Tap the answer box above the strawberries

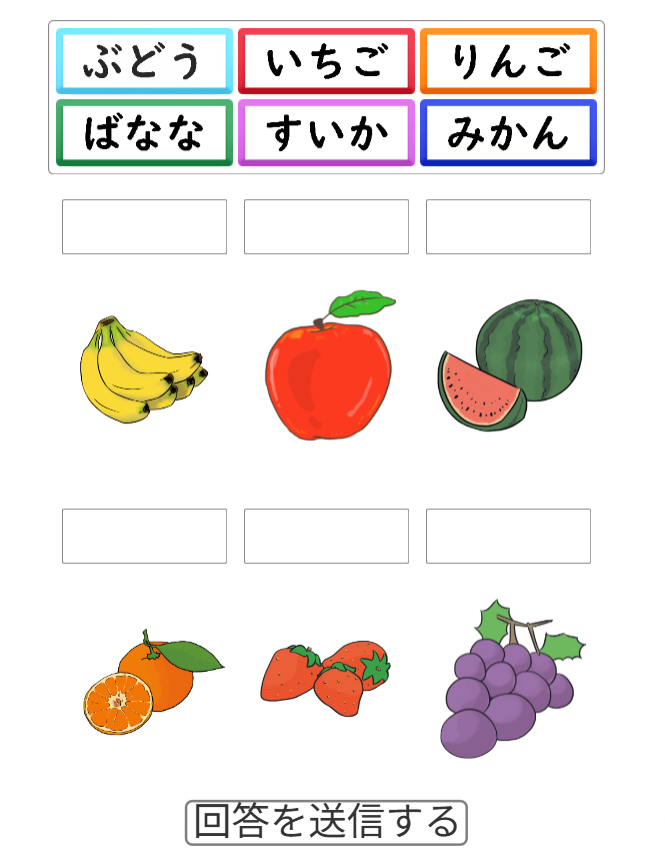click(x=326, y=536)
